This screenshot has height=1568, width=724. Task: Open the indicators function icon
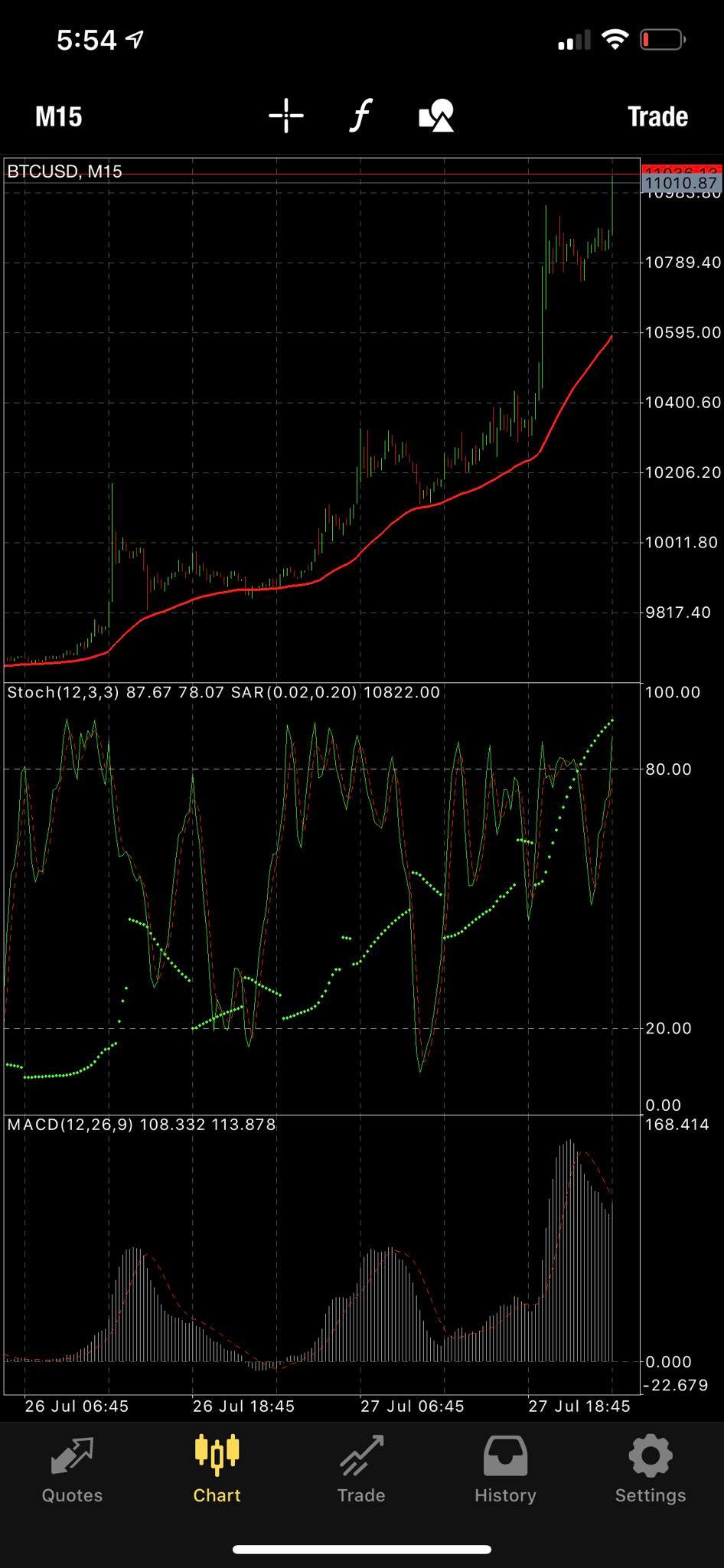click(x=360, y=116)
